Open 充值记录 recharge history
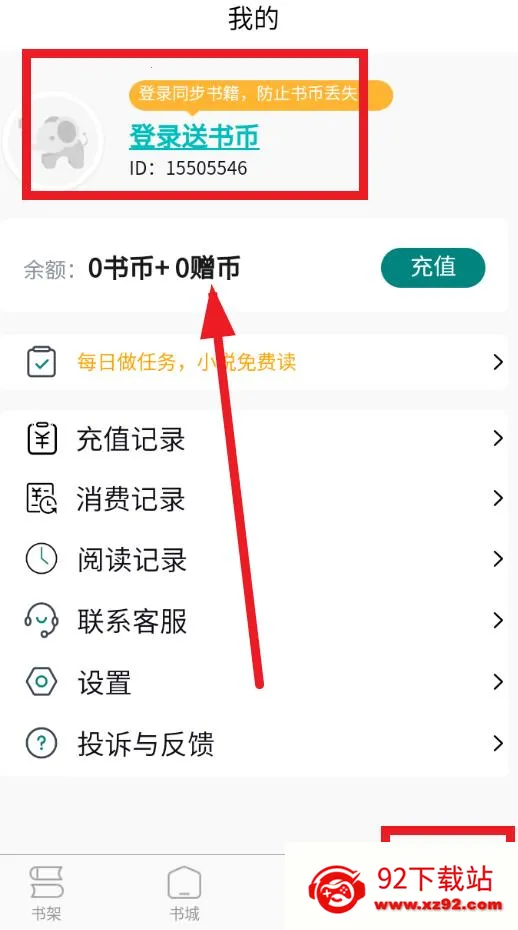The height and width of the screenshot is (930, 518). tap(254, 439)
